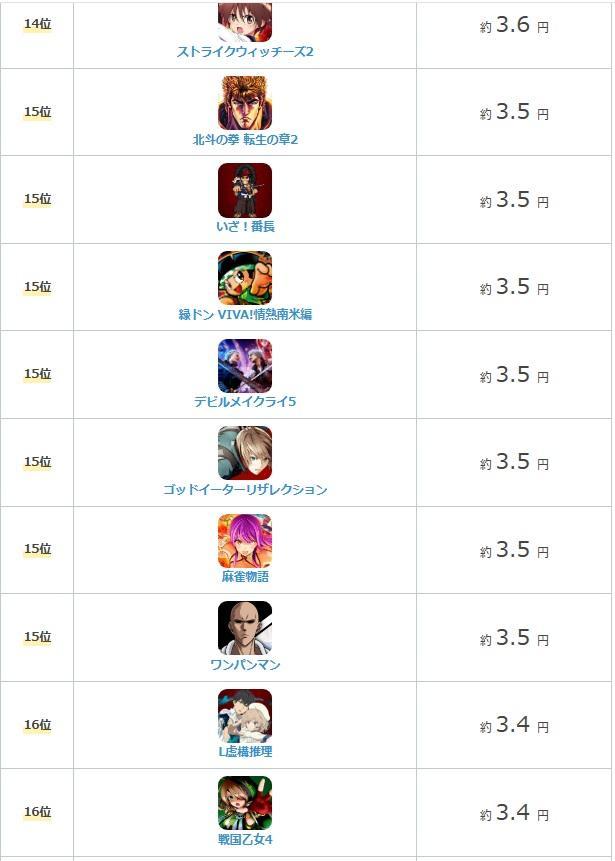Viewport: 615px width, 861px height.
Task: View the デビルメイクライ5 page
Action: point(245,402)
